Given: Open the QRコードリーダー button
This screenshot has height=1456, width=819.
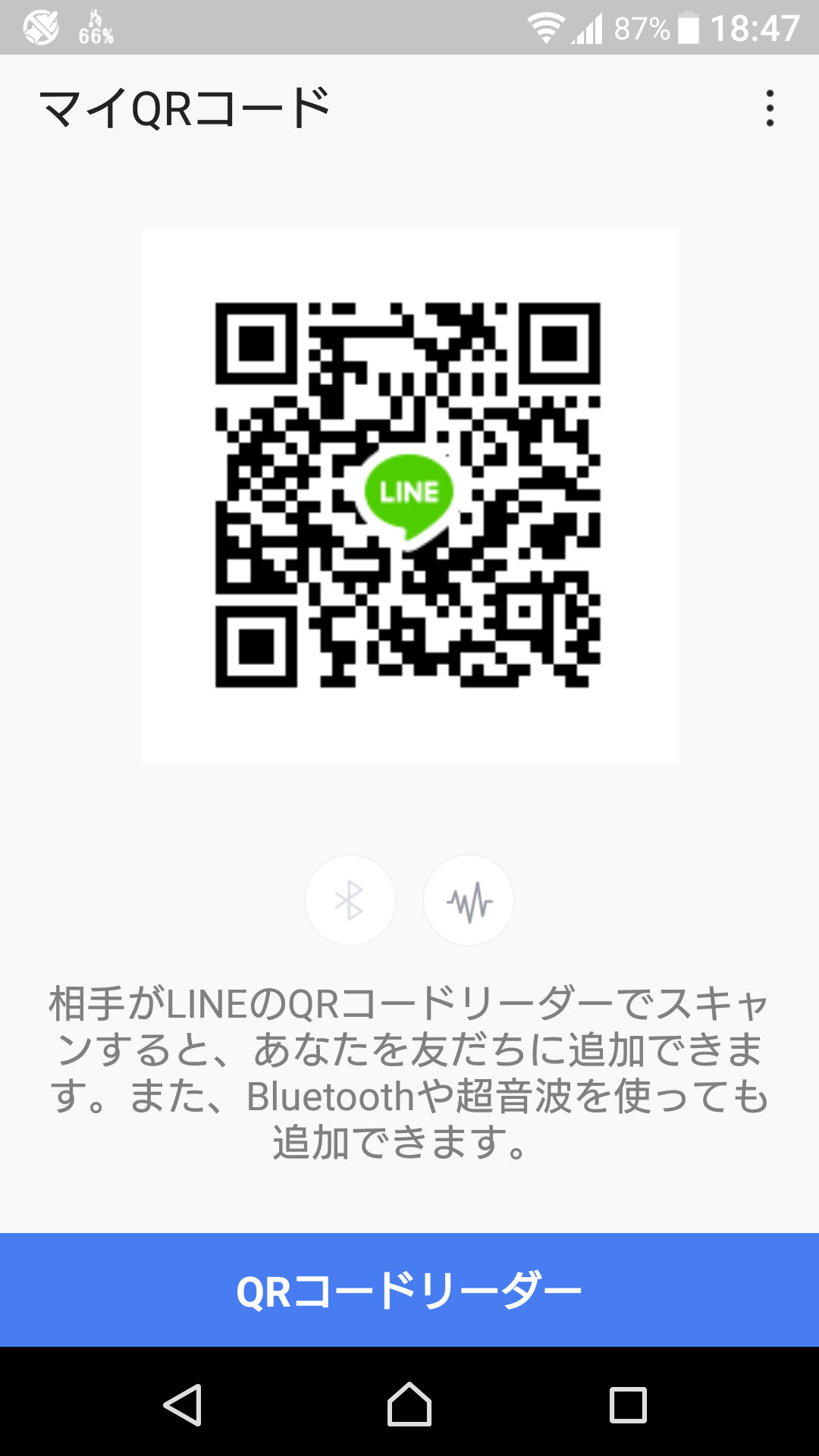Looking at the screenshot, I should [x=409, y=1290].
